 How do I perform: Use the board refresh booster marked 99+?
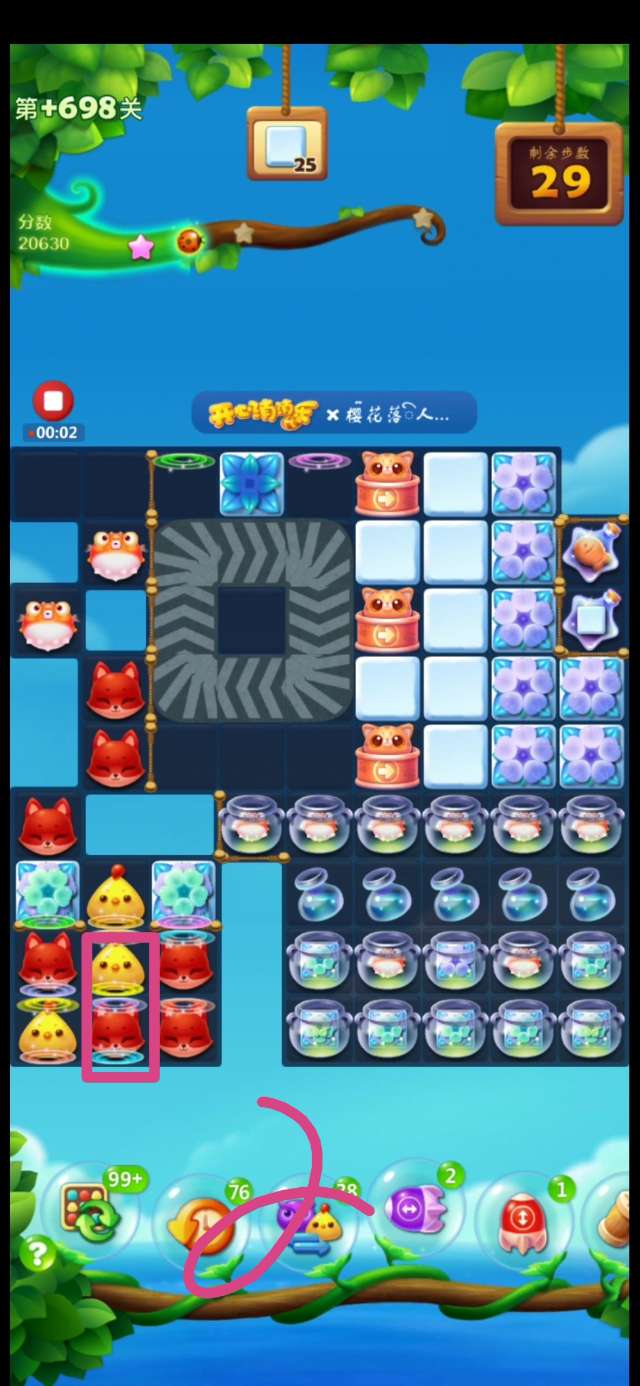[x=91, y=1215]
